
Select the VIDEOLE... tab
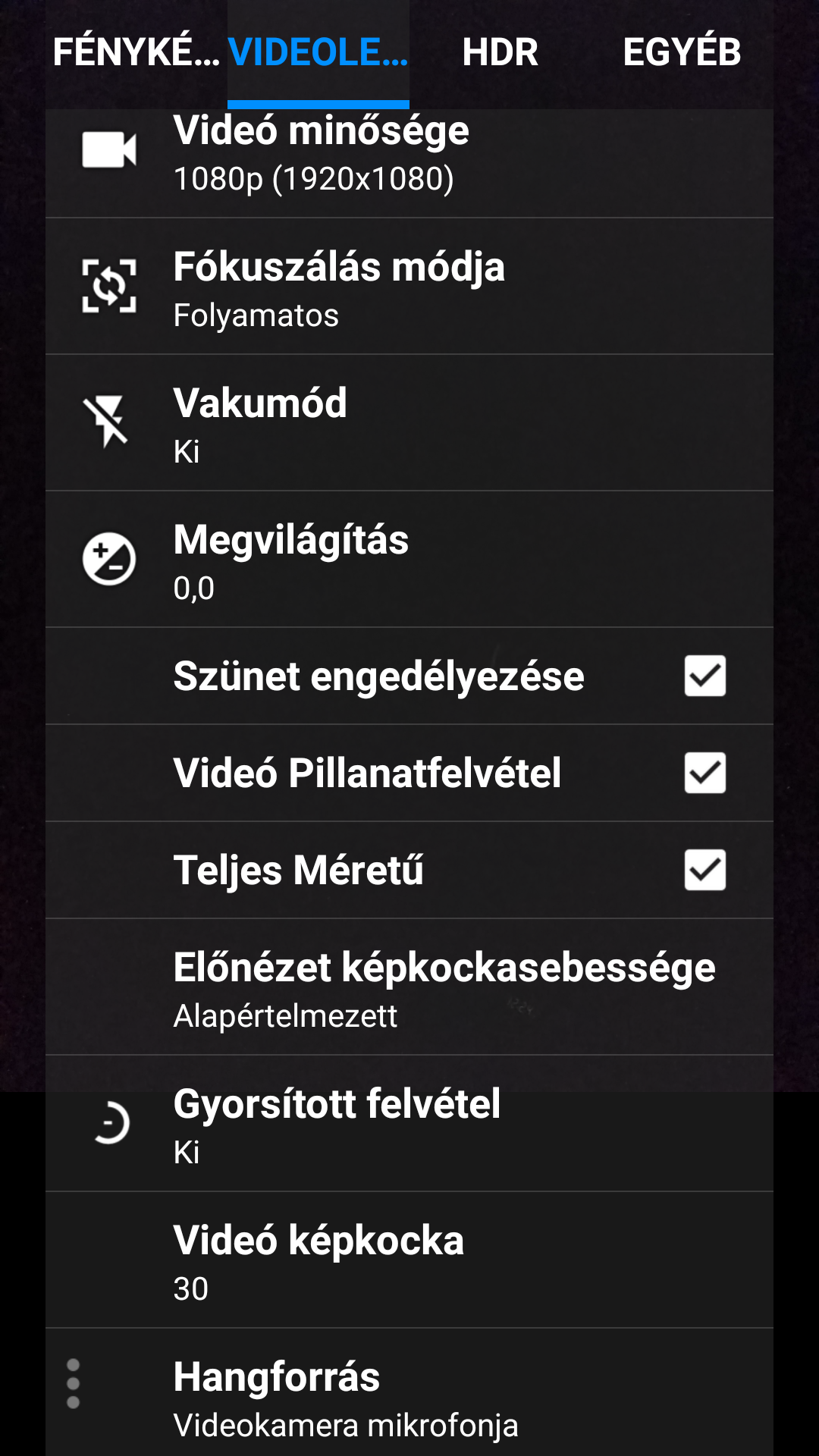click(x=318, y=53)
